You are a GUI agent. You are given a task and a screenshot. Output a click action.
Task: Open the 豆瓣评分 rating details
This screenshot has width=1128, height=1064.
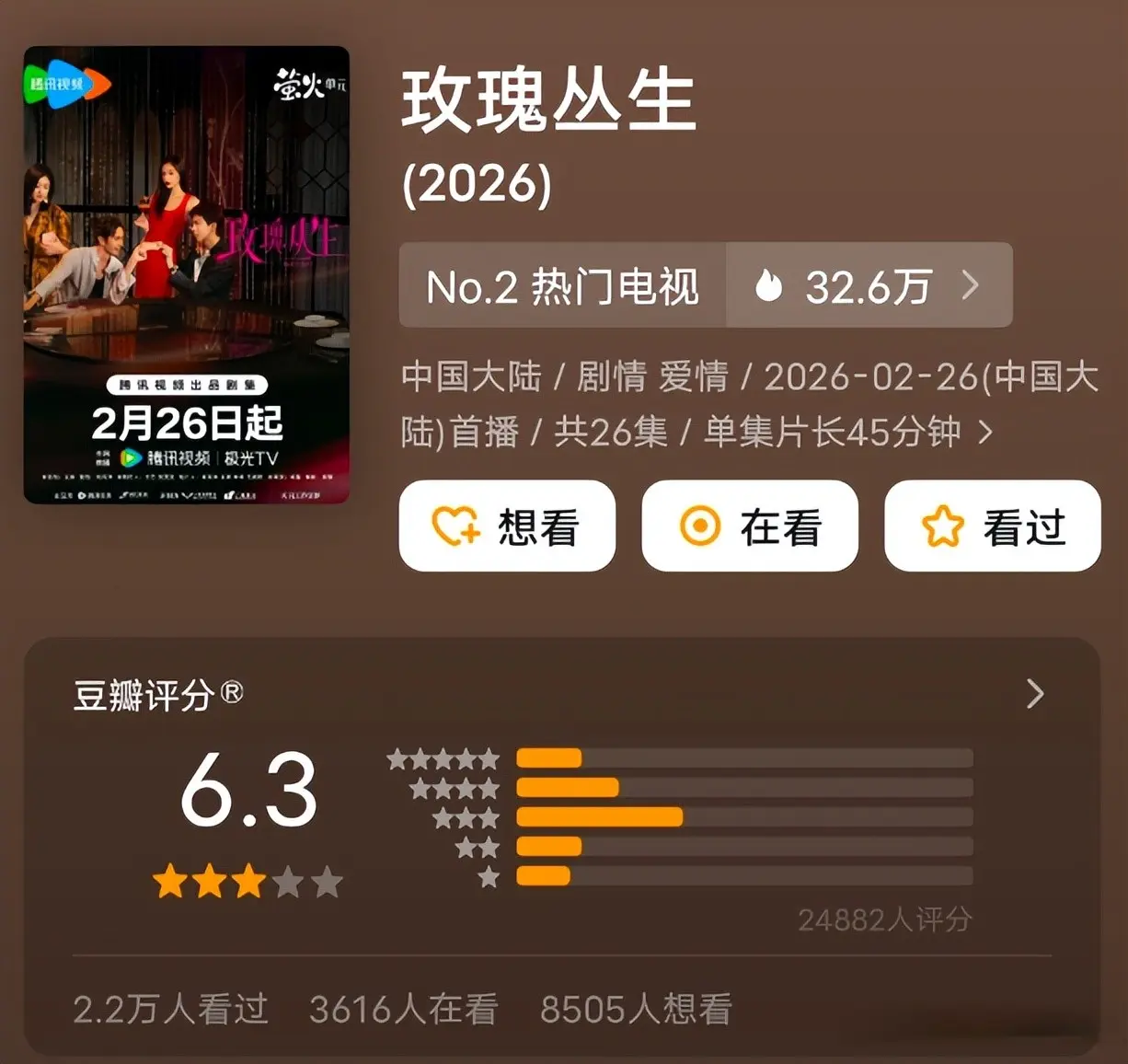pos(1035,694)
